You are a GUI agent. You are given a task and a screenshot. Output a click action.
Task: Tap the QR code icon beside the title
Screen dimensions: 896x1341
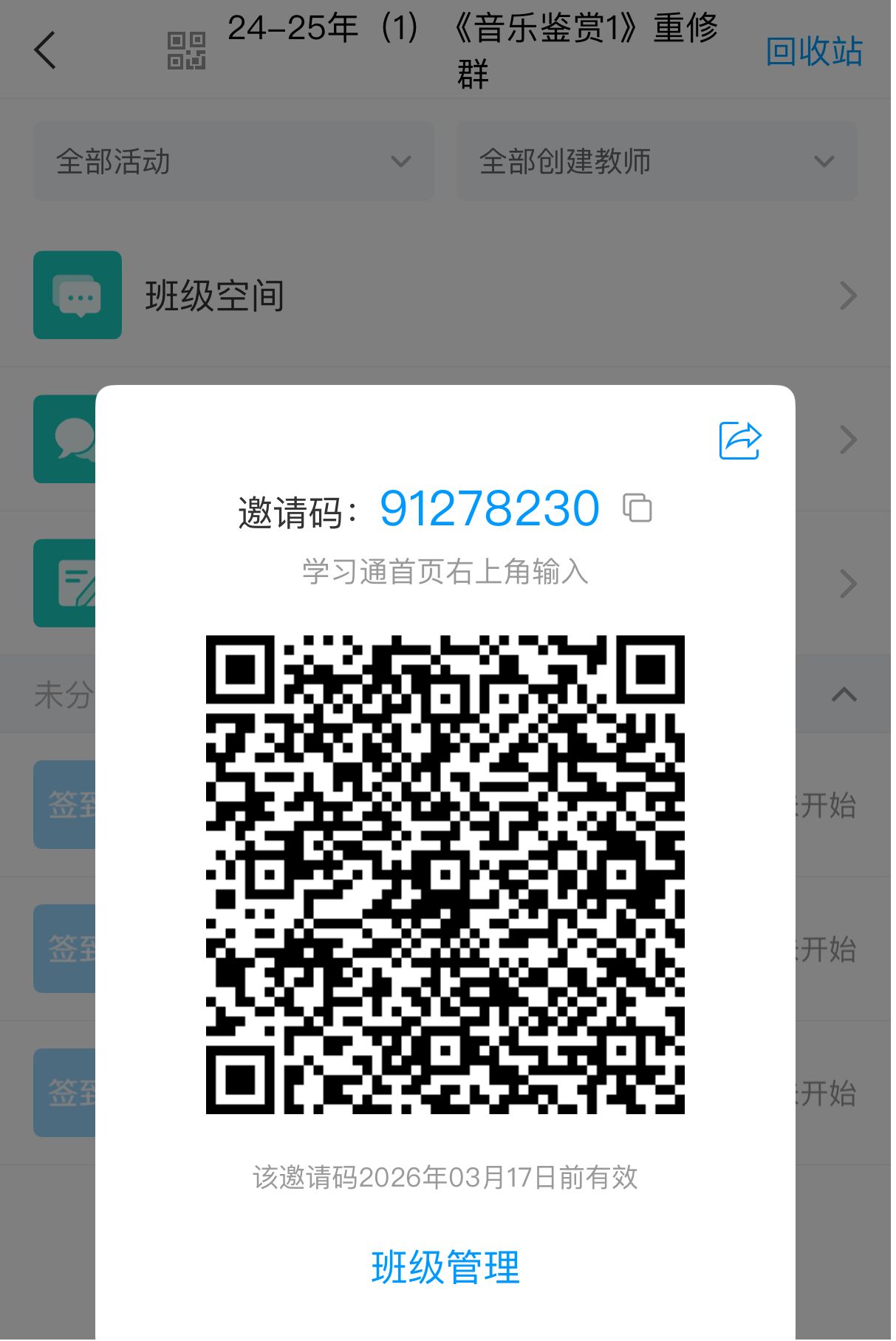click(186, 51)
